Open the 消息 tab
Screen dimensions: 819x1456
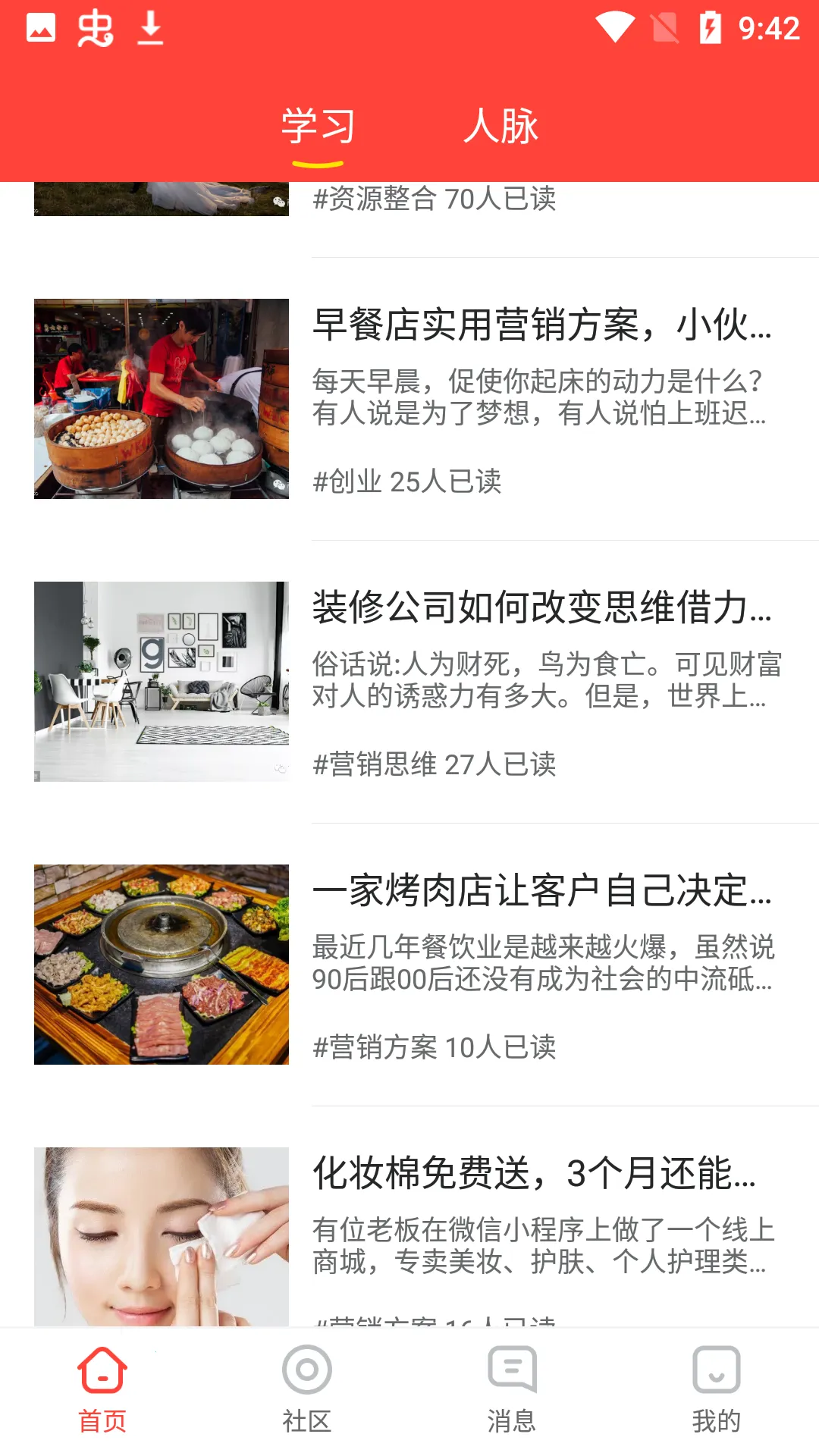click(x=512, y=1391)
